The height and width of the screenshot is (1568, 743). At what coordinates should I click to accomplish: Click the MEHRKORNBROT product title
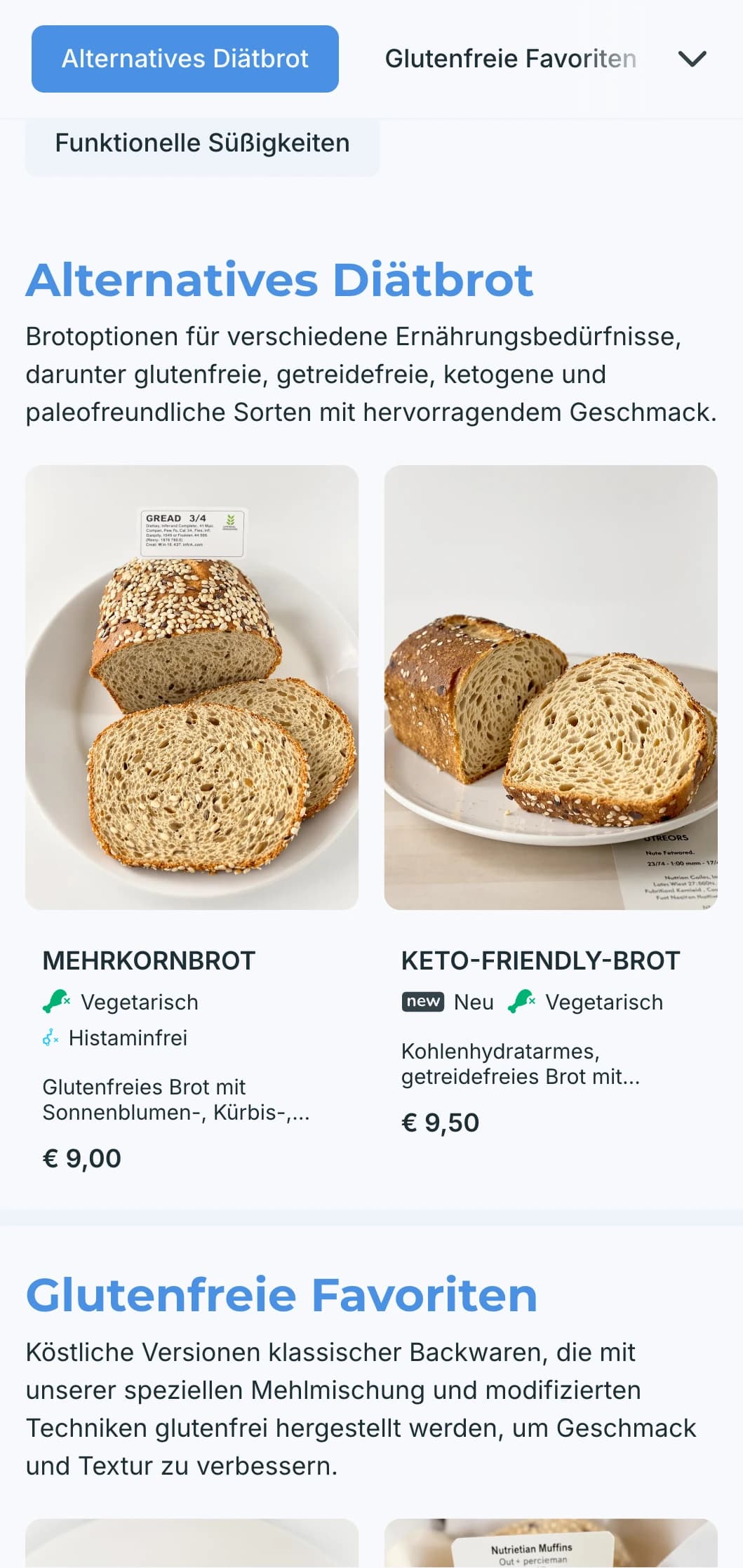point(149,960)
